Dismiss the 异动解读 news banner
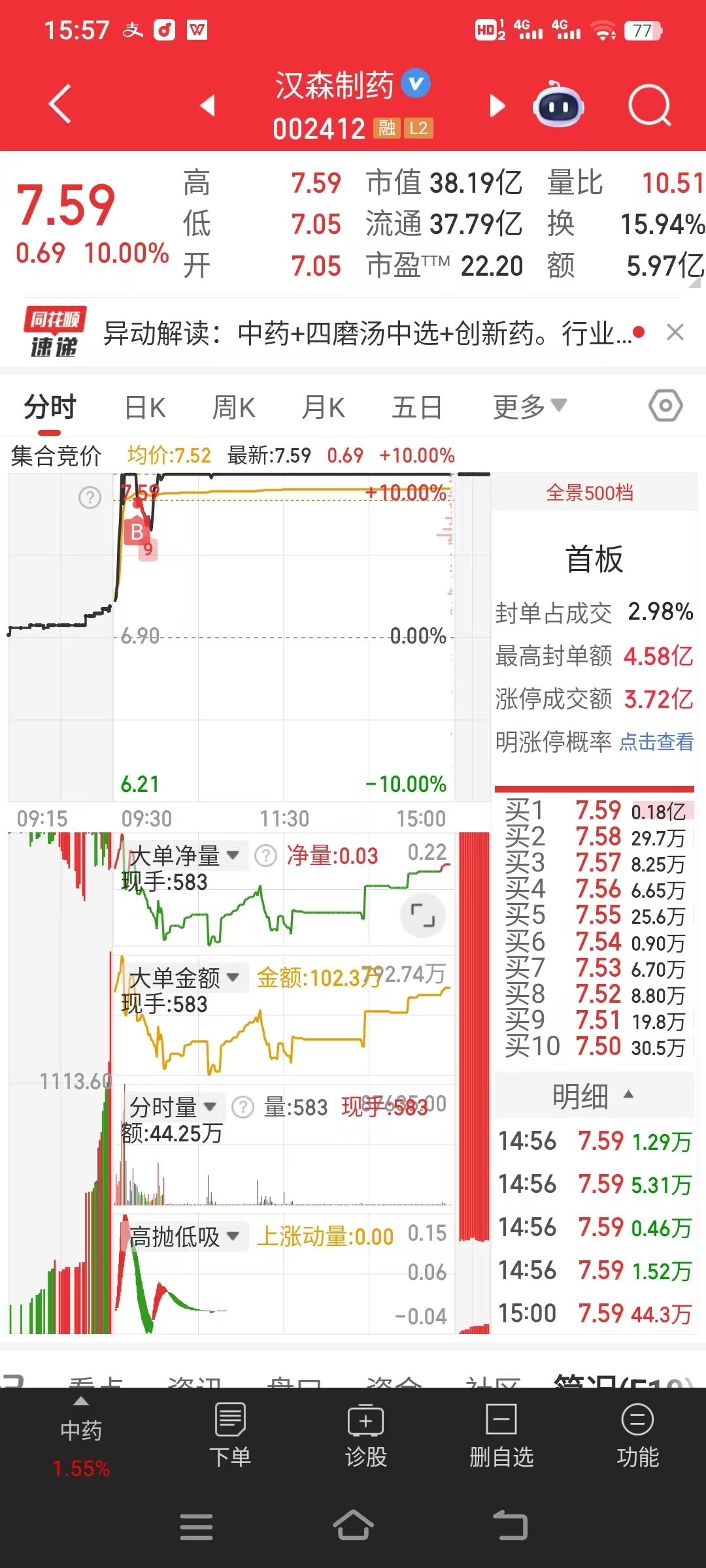The image size is (706, 1568). point(676,333)
